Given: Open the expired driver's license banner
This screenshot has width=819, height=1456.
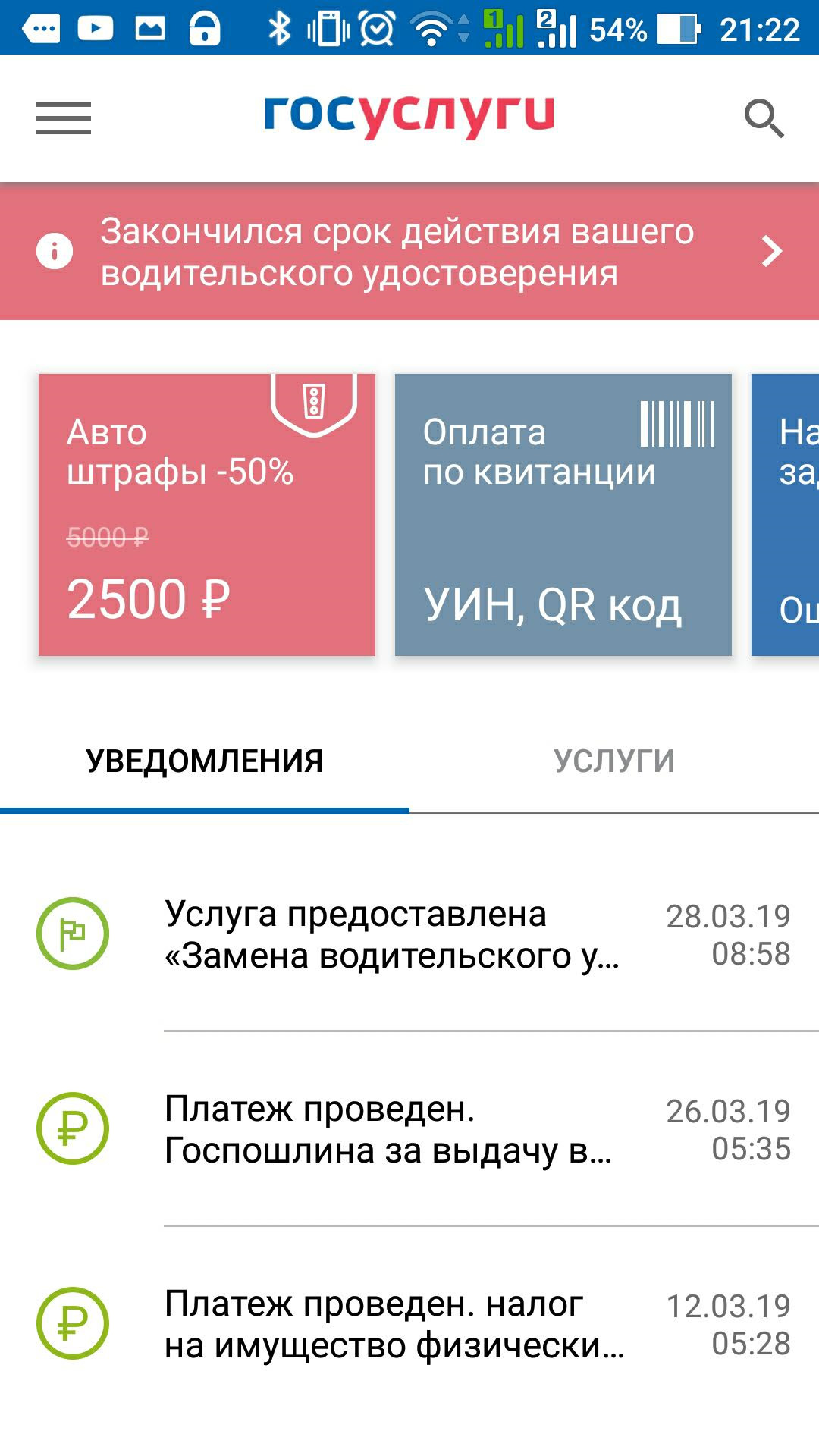Looking at the screenshot, I should pos(409,252).
